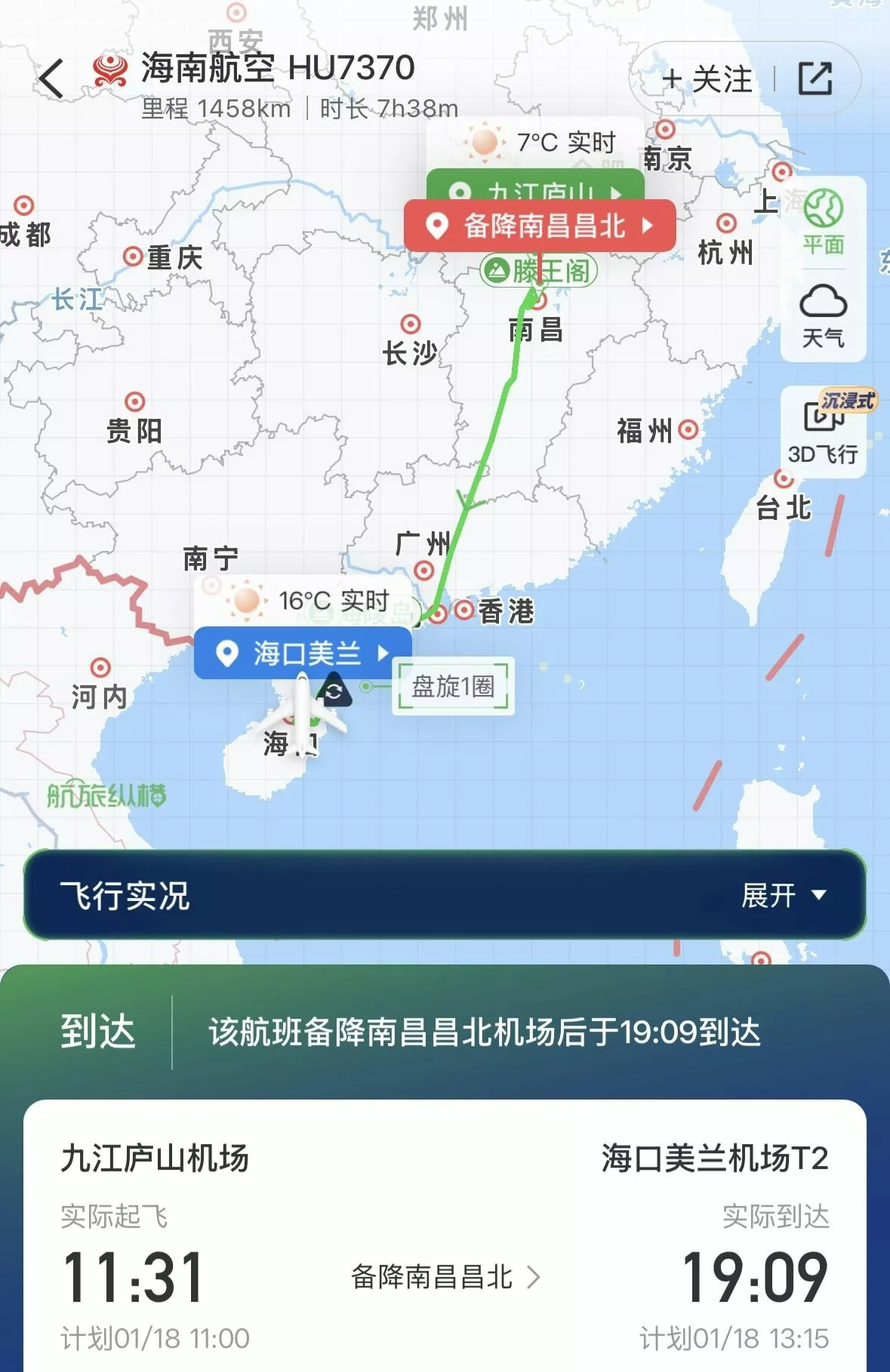The image size is (890, 1372).
Task: Follow this flight with 关注
Action: pos(707,79)
